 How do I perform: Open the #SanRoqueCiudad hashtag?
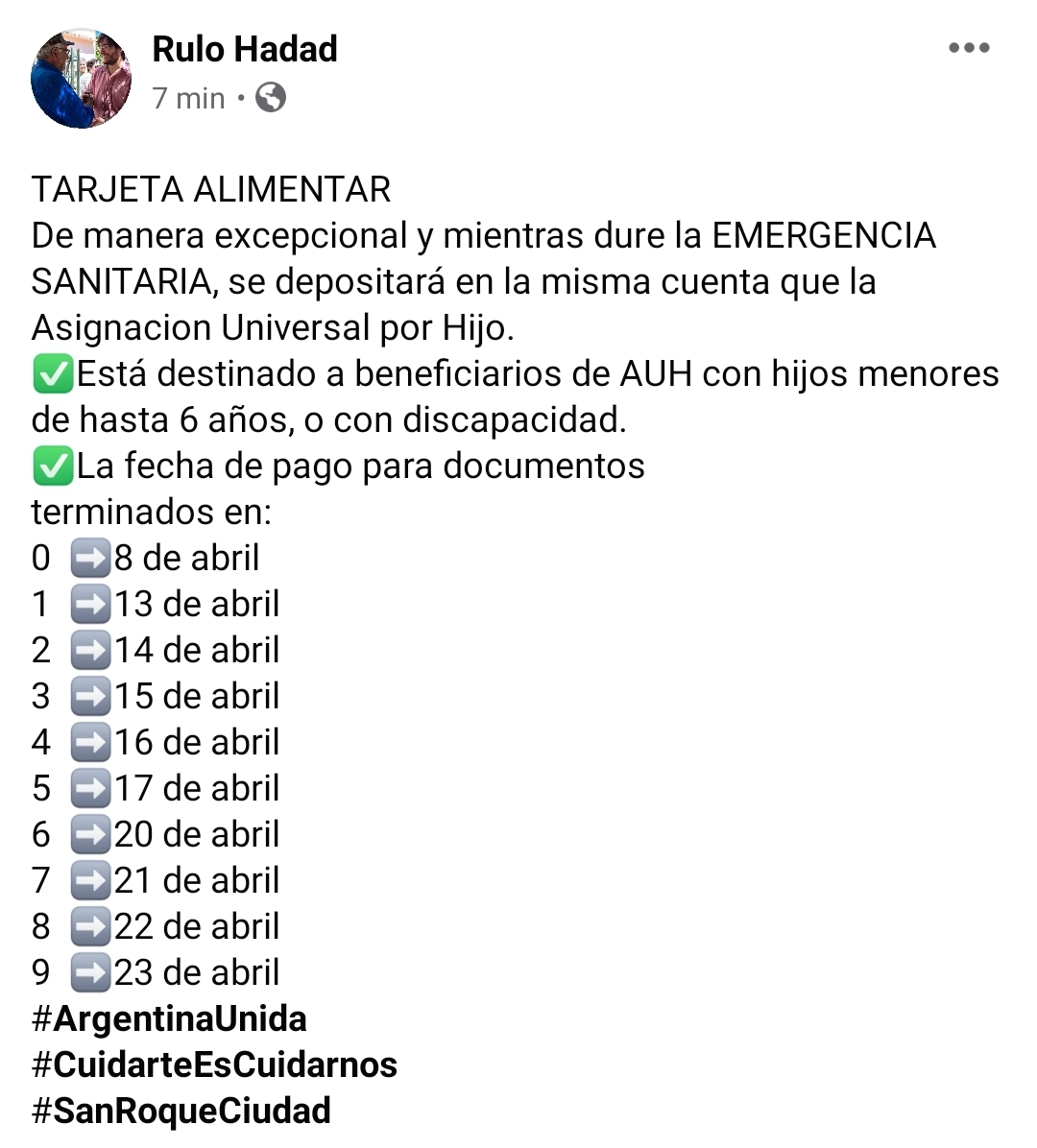181,1111
